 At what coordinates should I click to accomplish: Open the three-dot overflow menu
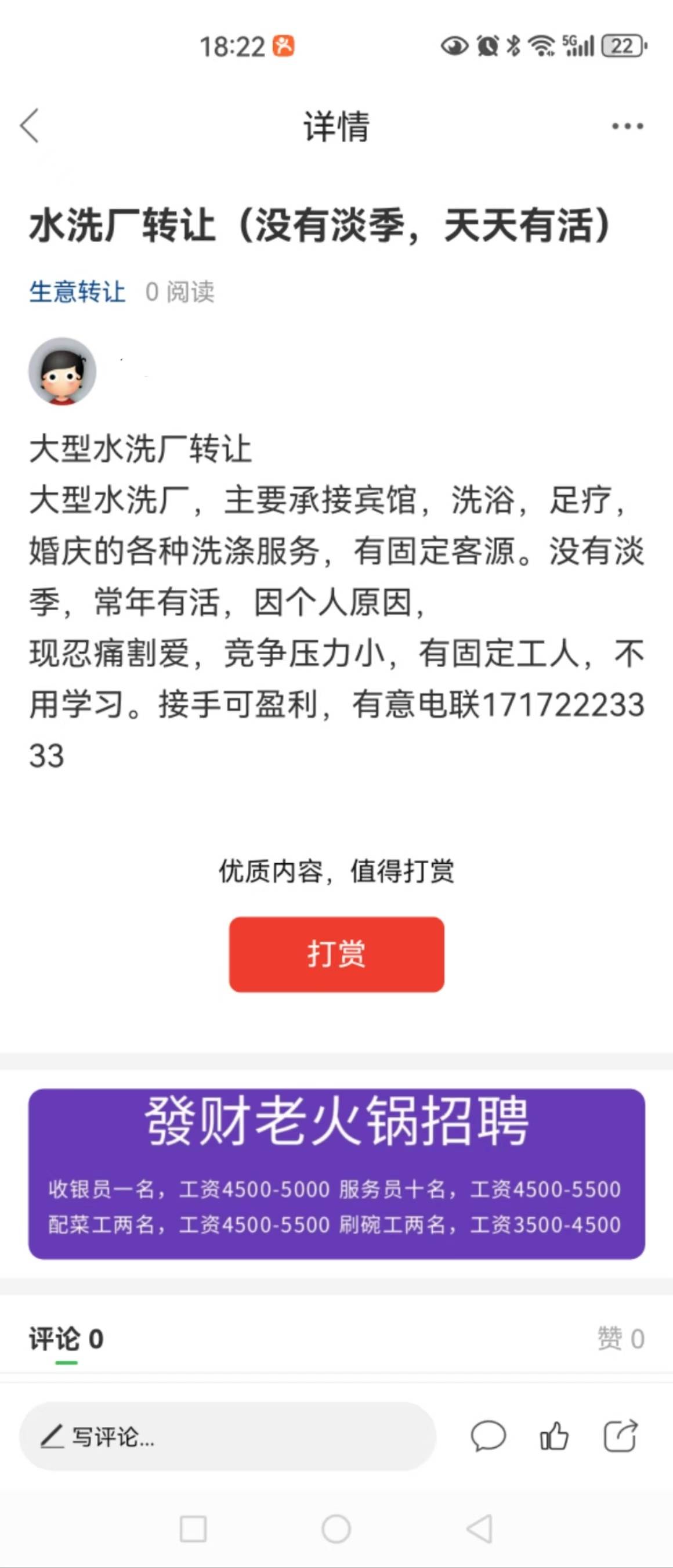pyautogui.click(x=627, y=127)
